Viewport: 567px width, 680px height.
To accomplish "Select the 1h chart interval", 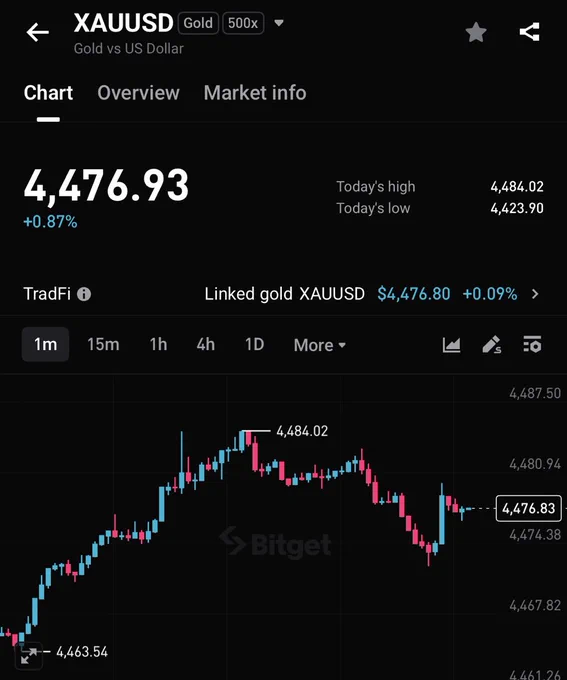I will click(x=158, y=344).
